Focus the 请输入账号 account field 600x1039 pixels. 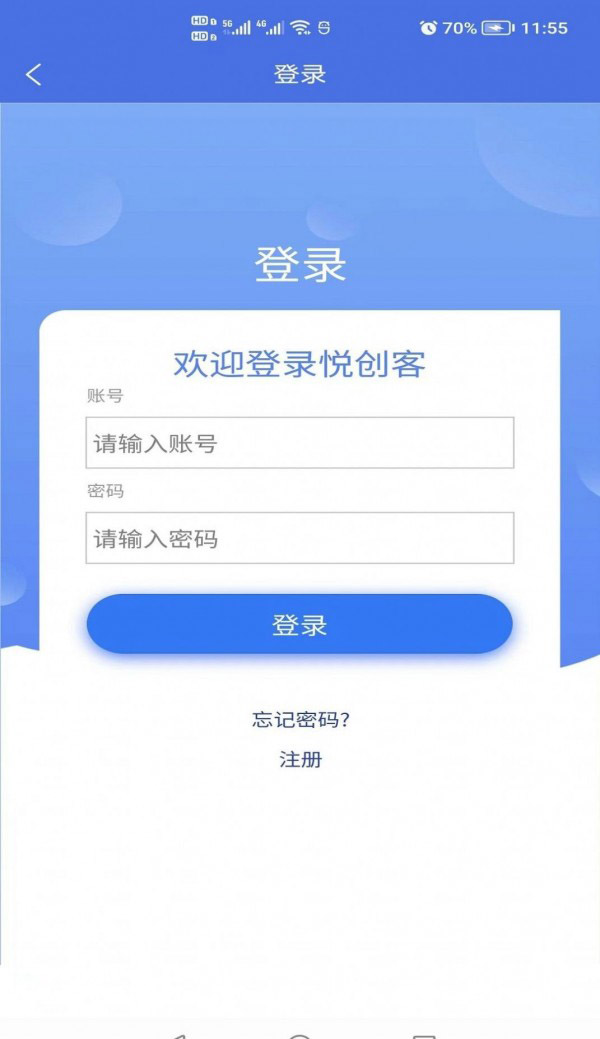tap(299, 443)
